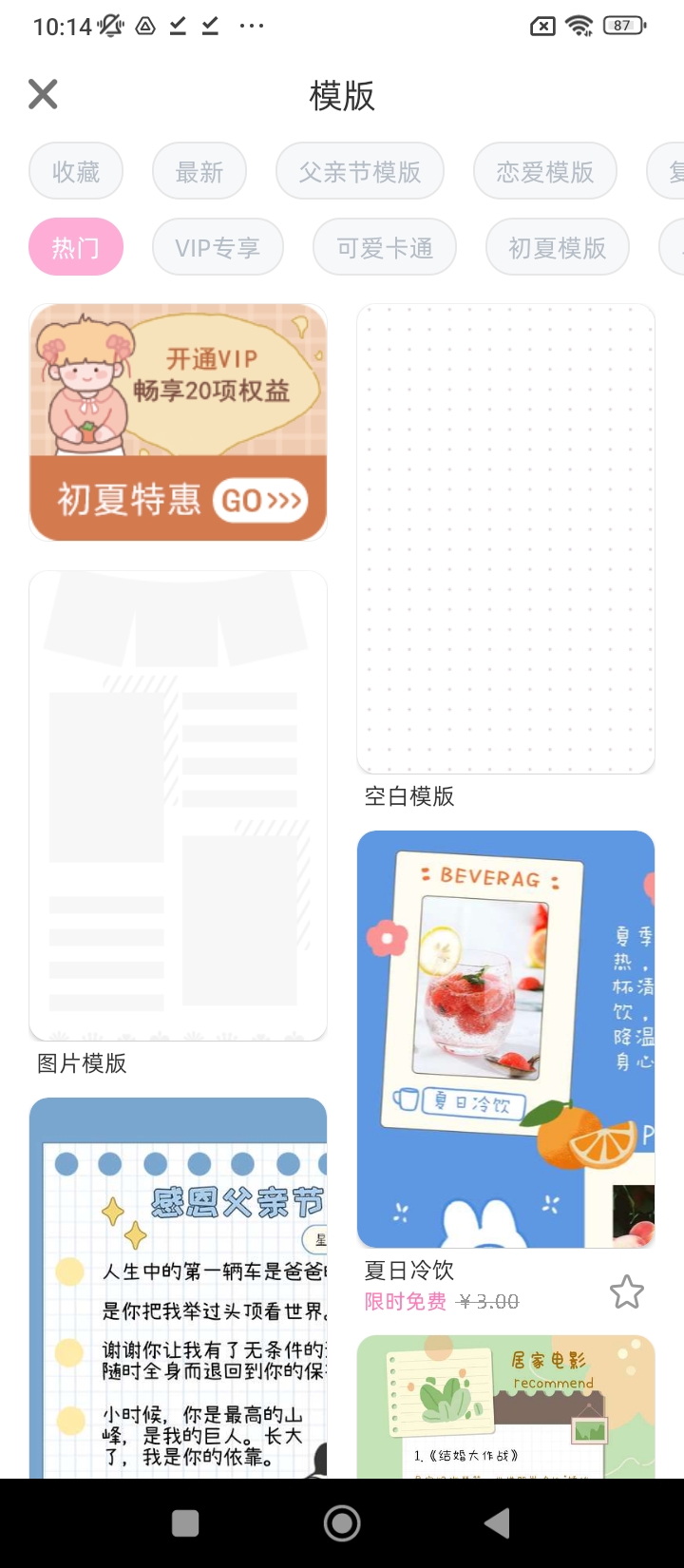Switch to VIP专享 templates
Screen dimensions: 684x1568
218,247
